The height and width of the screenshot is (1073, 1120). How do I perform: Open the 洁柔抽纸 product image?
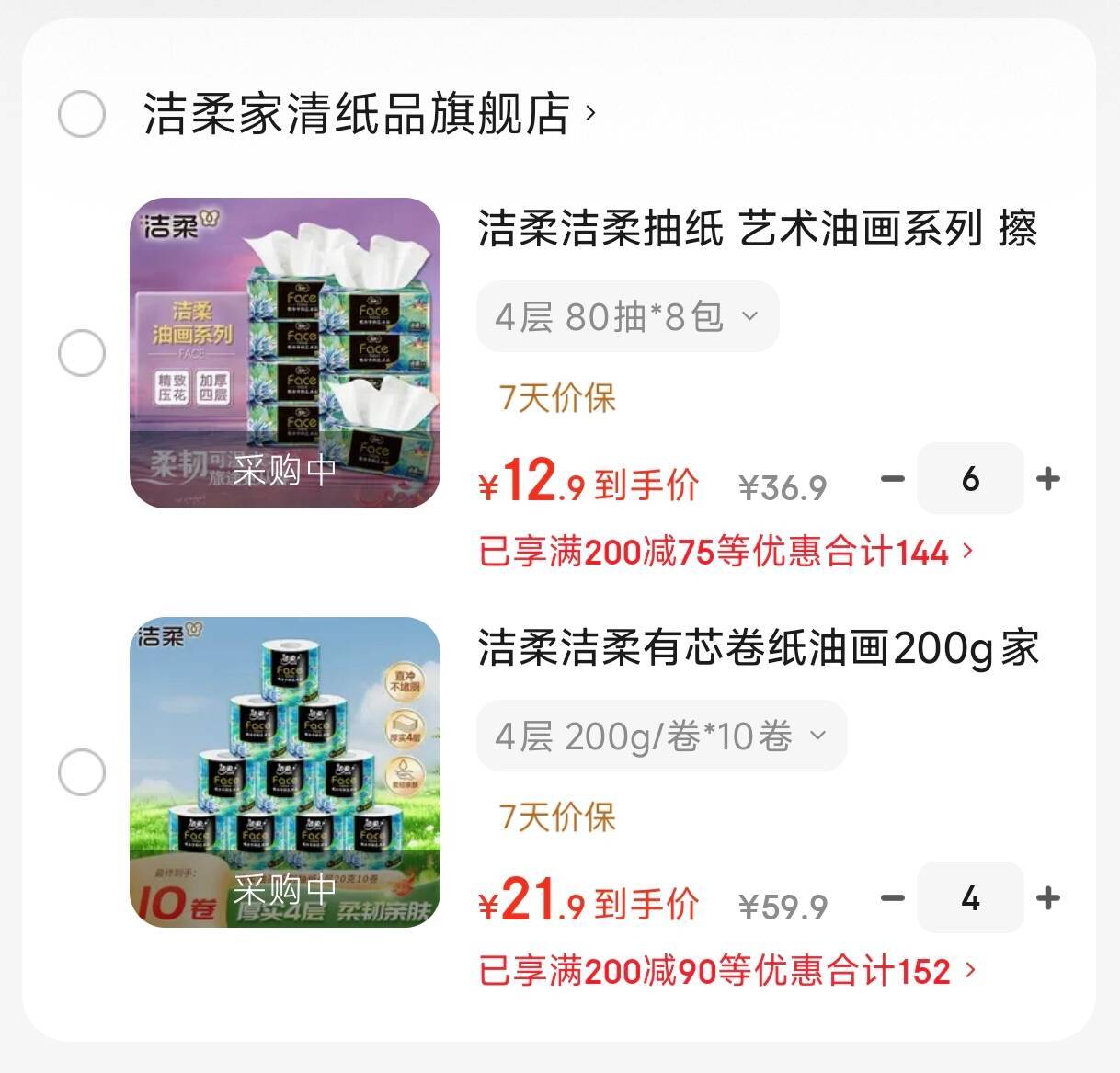285,353
